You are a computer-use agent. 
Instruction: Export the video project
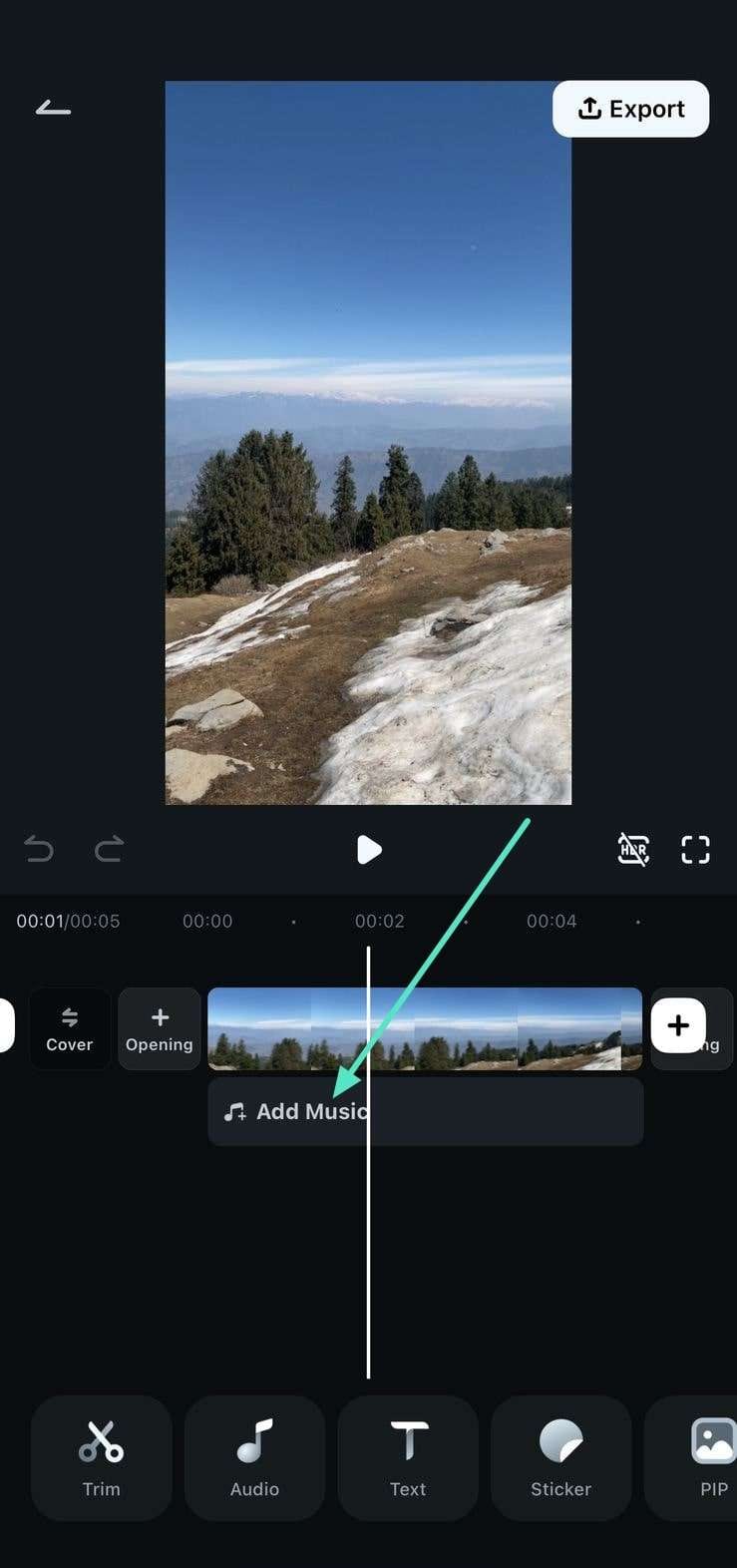pos(630,109)
